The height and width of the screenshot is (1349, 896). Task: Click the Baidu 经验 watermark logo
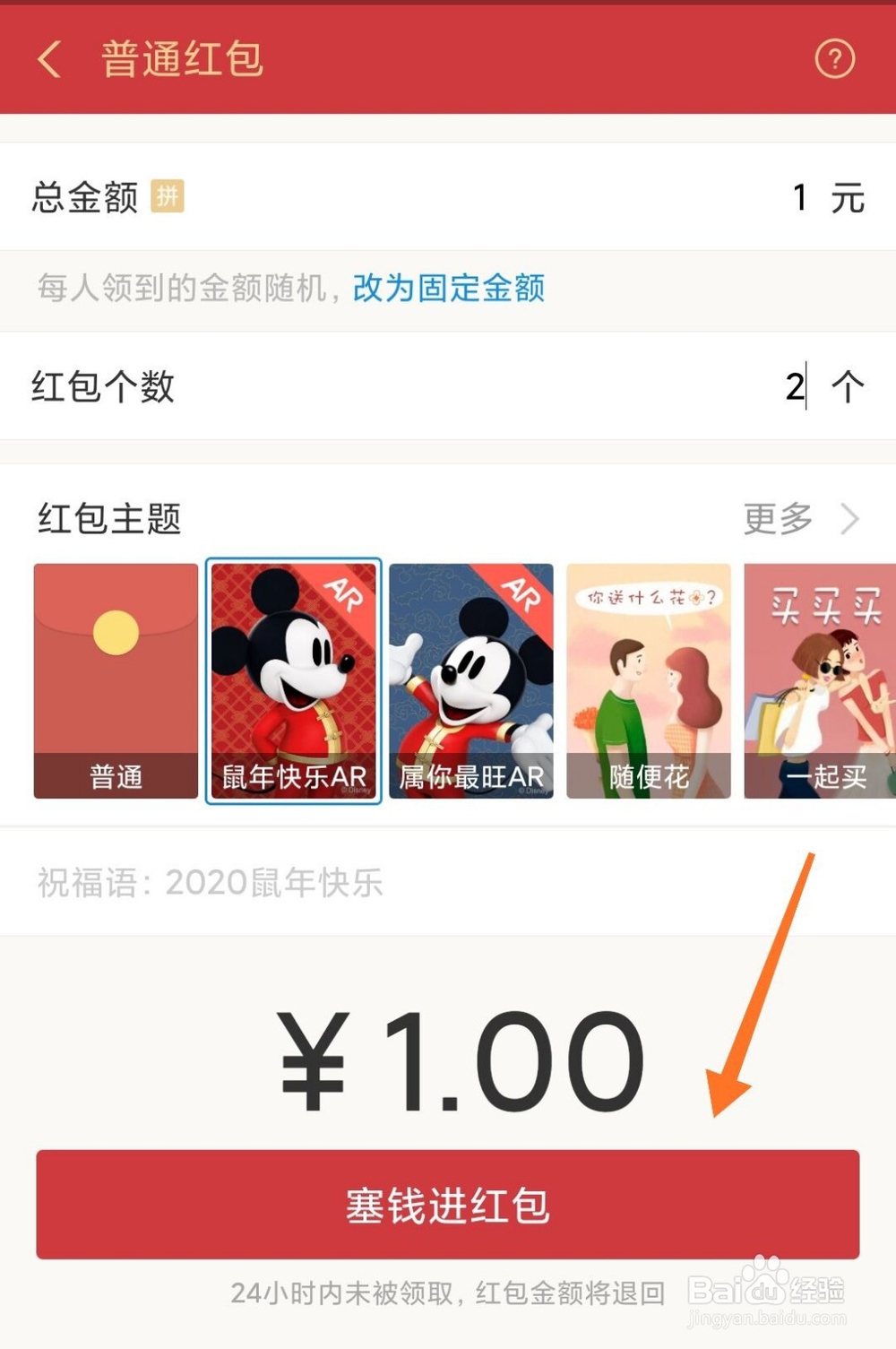766,1289
